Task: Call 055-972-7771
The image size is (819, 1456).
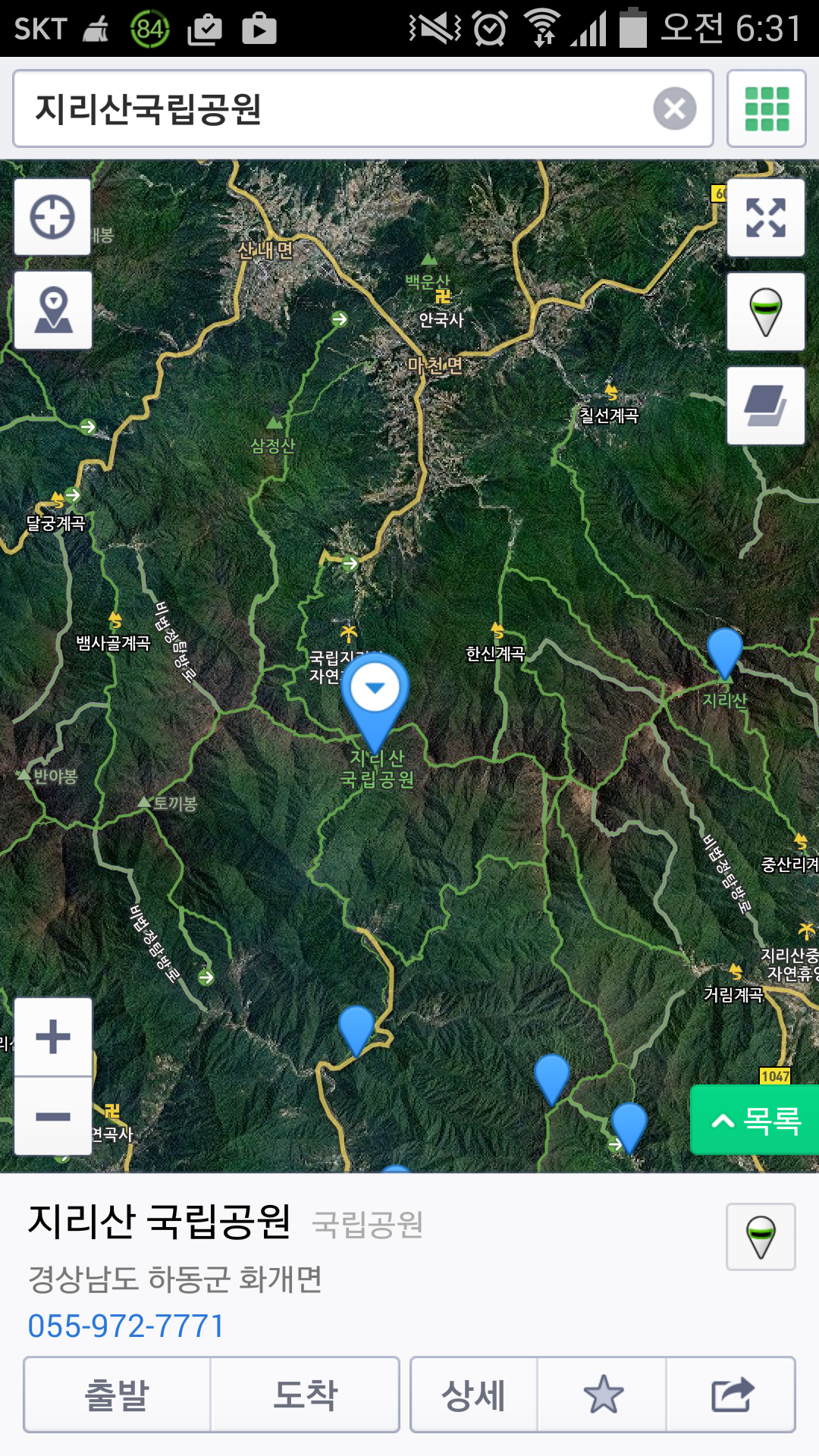Action: pos(126,1326)
